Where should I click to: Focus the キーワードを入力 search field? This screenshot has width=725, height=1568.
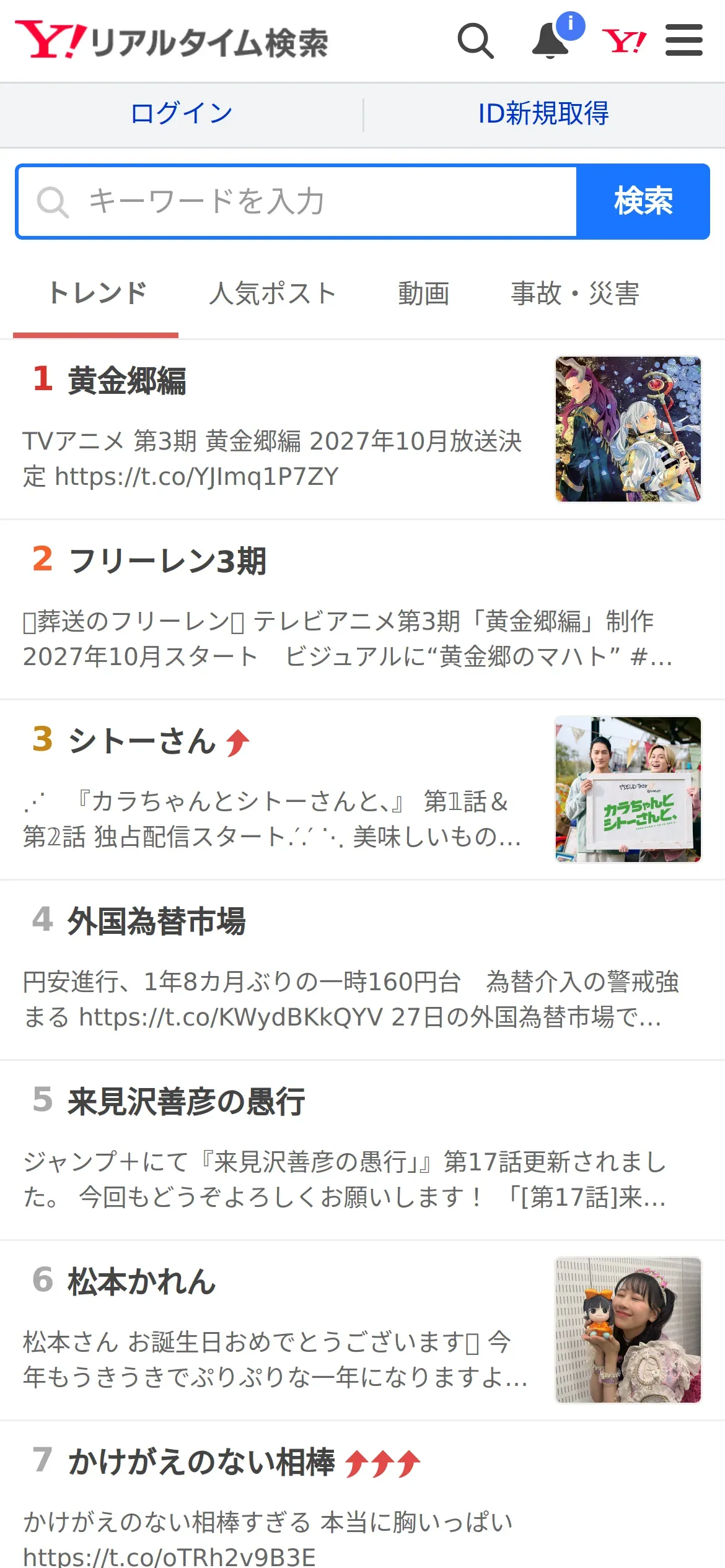pos(297,202)
